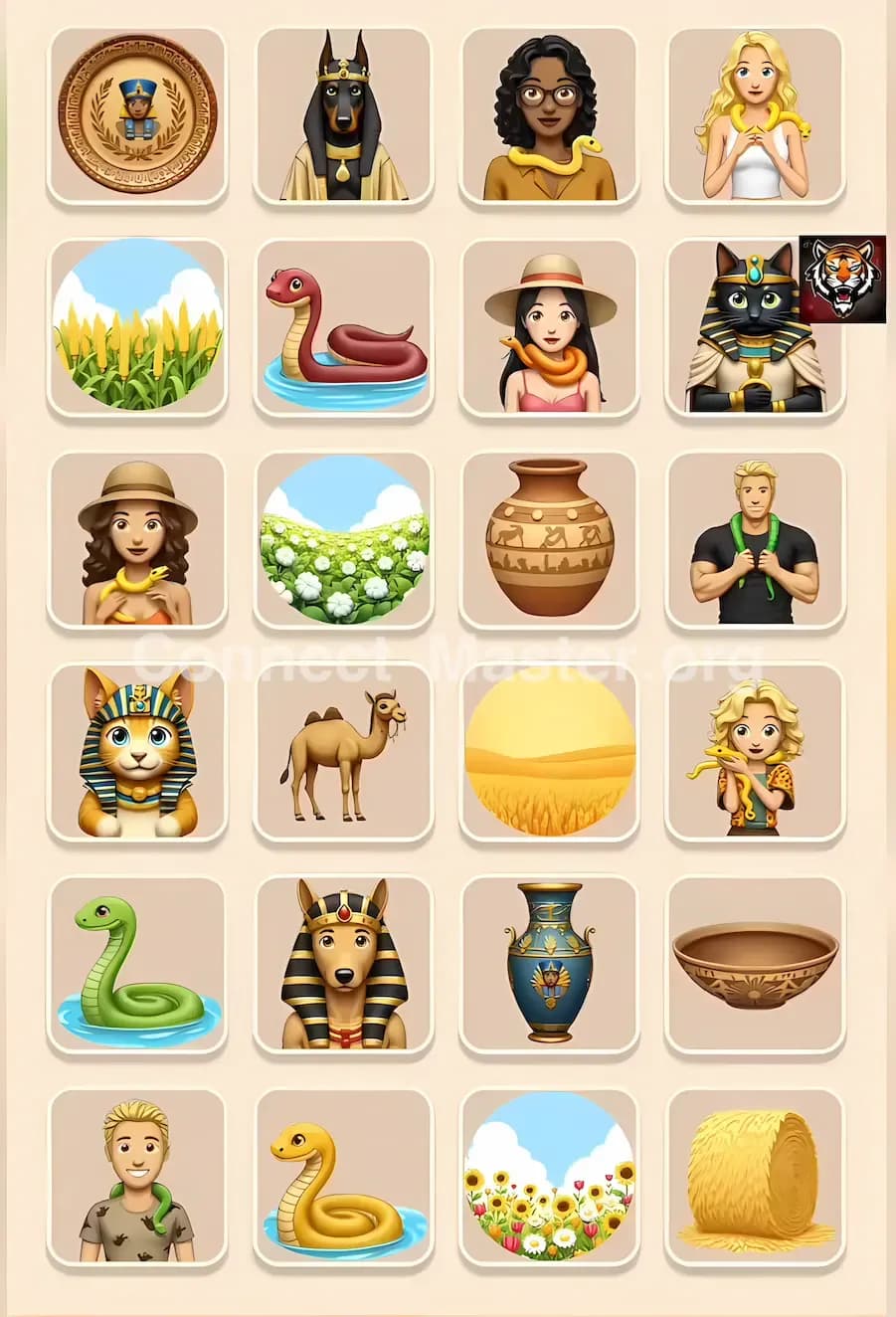The image size is (896, 1317).
Task: Select the orange pharaoh cat tile
Action: point(135,754)
